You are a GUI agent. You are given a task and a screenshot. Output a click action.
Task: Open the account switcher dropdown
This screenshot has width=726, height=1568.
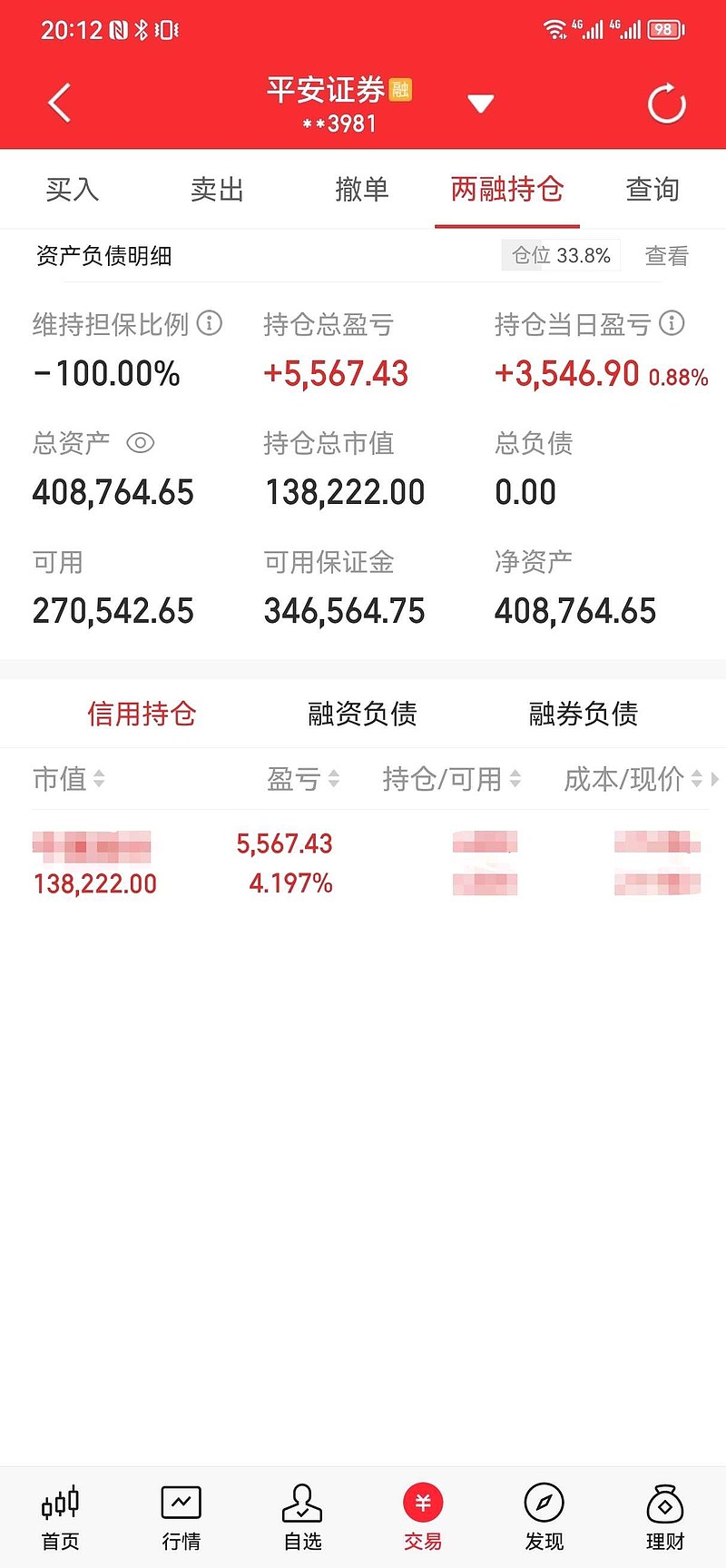tap(480, 104)
